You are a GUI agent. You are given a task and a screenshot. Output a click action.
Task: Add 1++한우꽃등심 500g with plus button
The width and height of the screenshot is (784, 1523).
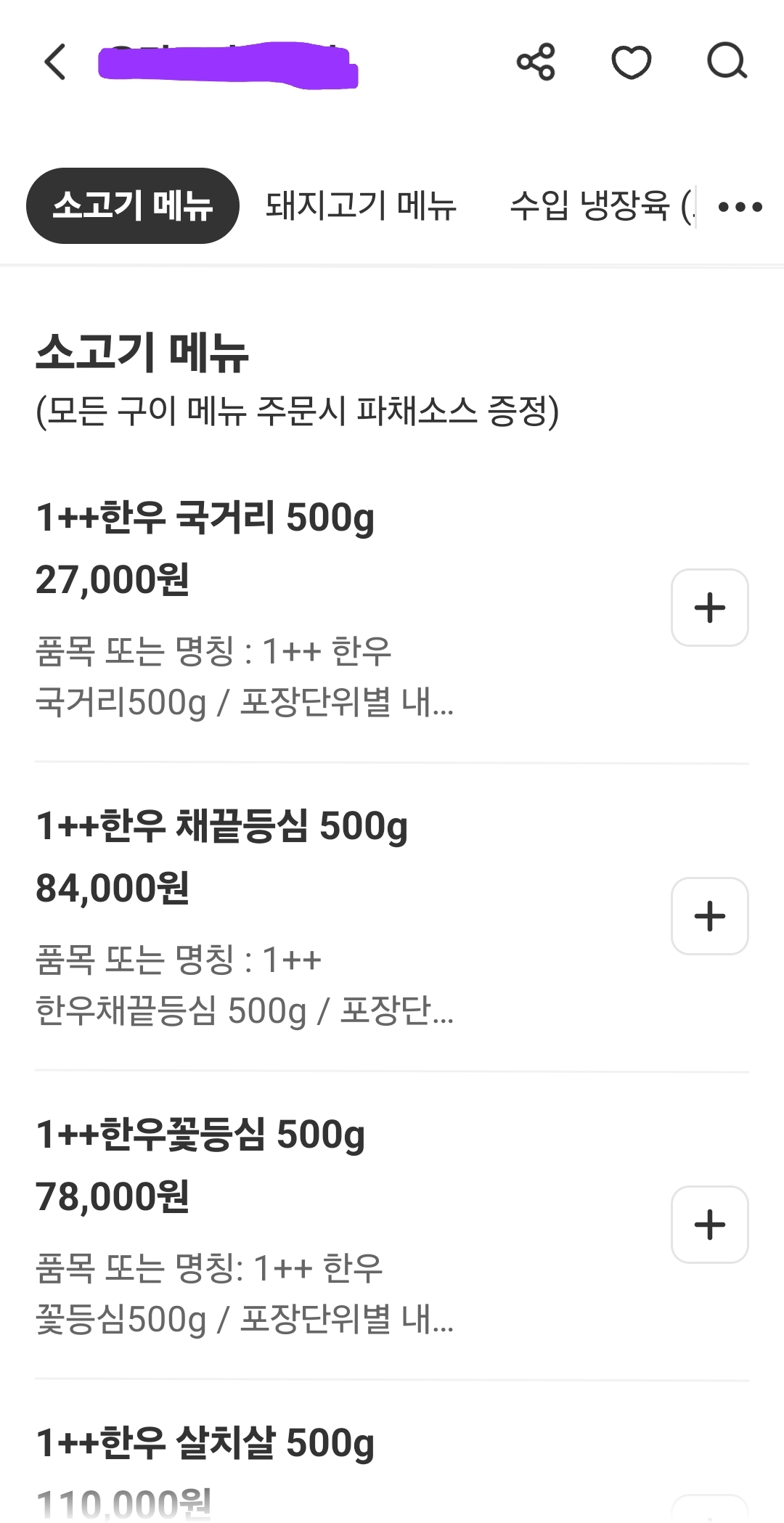click(x=709, y=1225)
